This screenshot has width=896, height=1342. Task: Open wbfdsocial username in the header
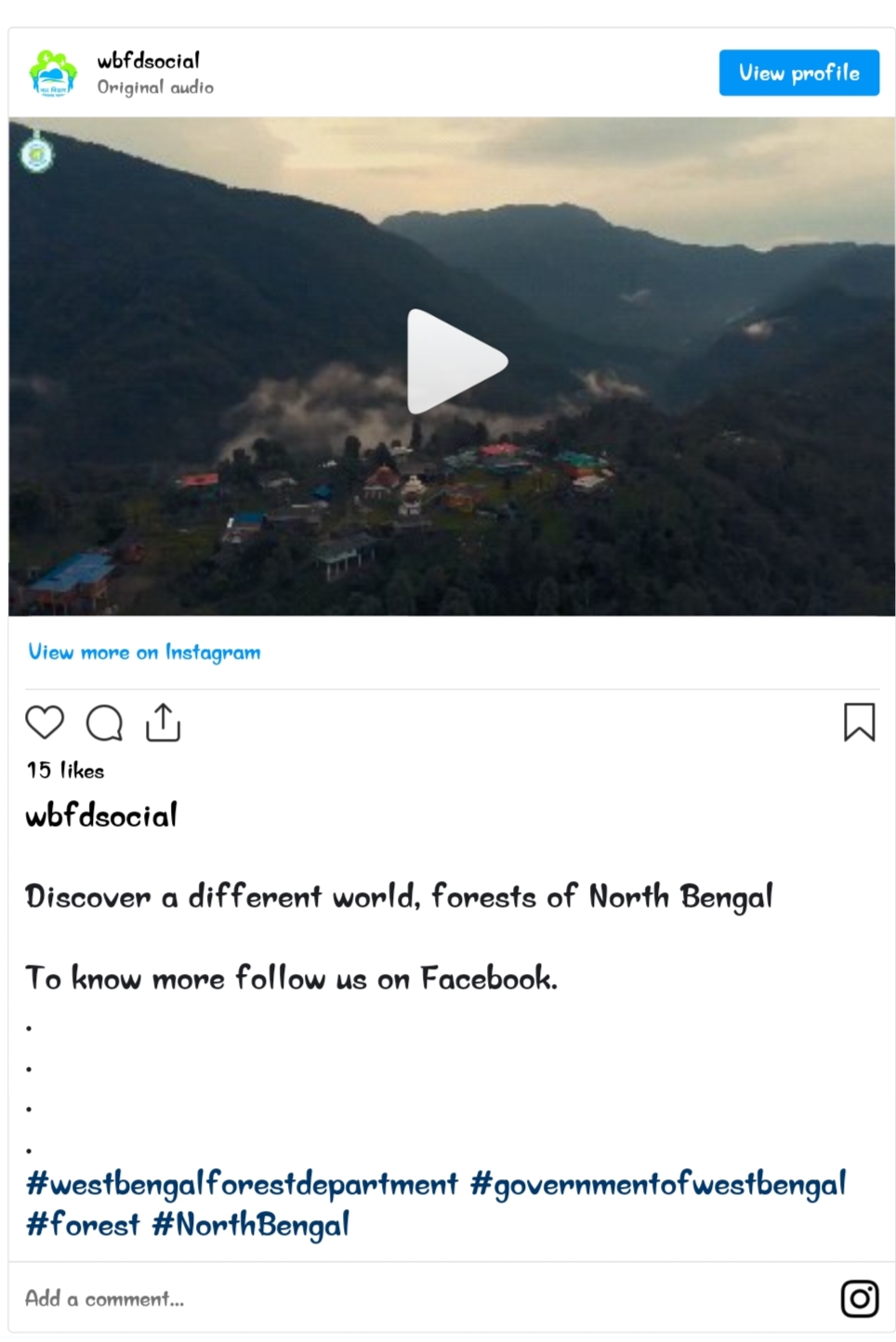(149, 61)
